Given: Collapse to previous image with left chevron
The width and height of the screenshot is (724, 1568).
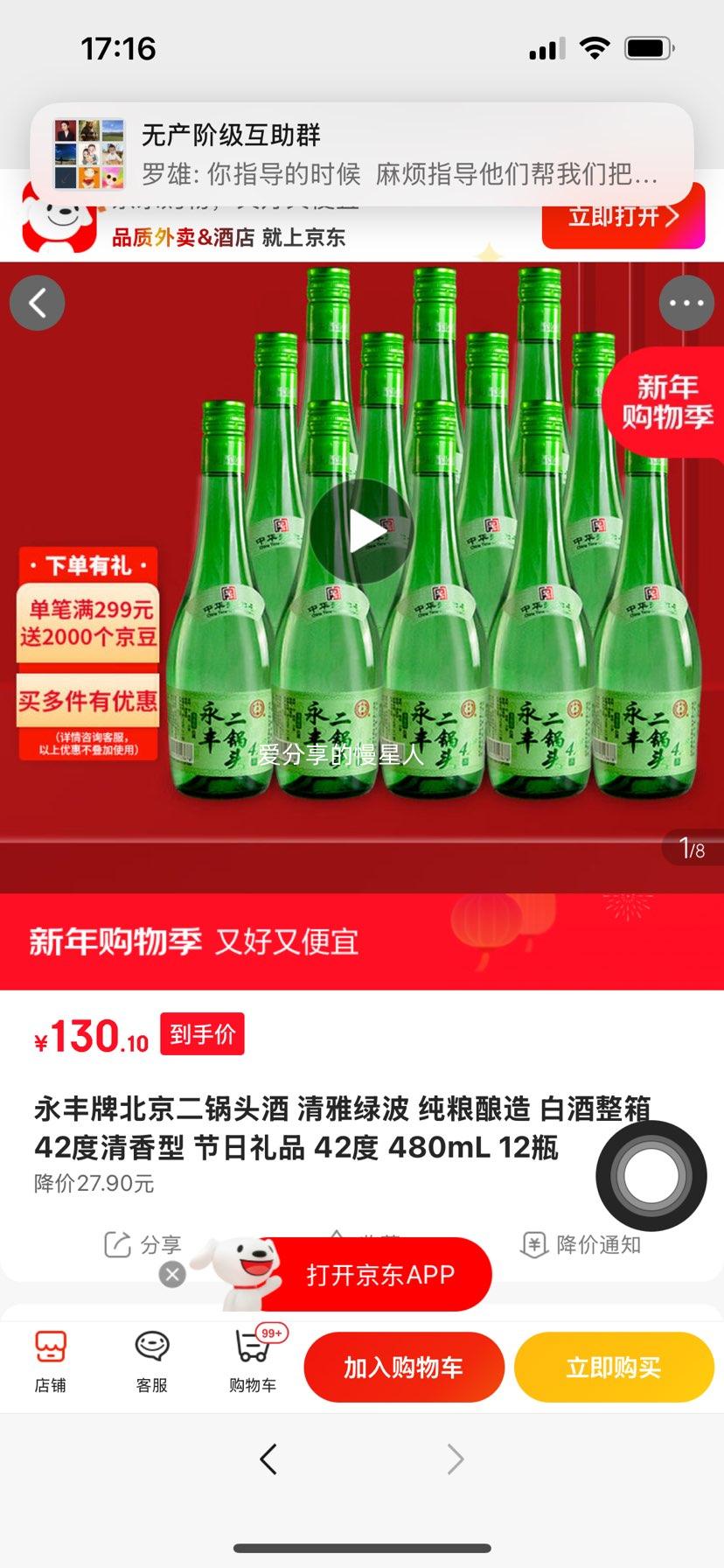Looking at the screenshot, I should point(268,1459).
